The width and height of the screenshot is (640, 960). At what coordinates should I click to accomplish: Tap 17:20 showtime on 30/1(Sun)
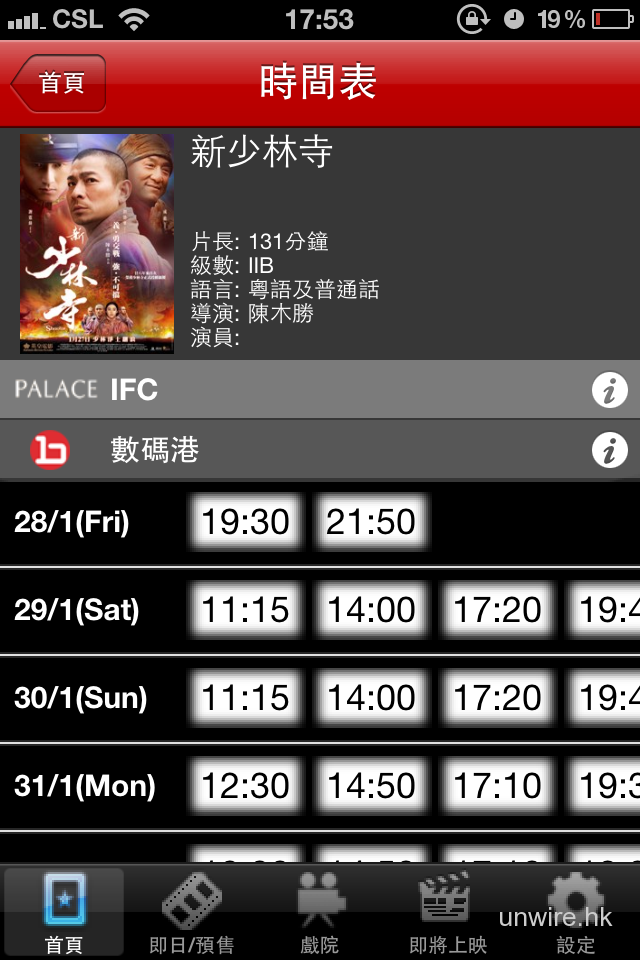[x=497, y=698]
